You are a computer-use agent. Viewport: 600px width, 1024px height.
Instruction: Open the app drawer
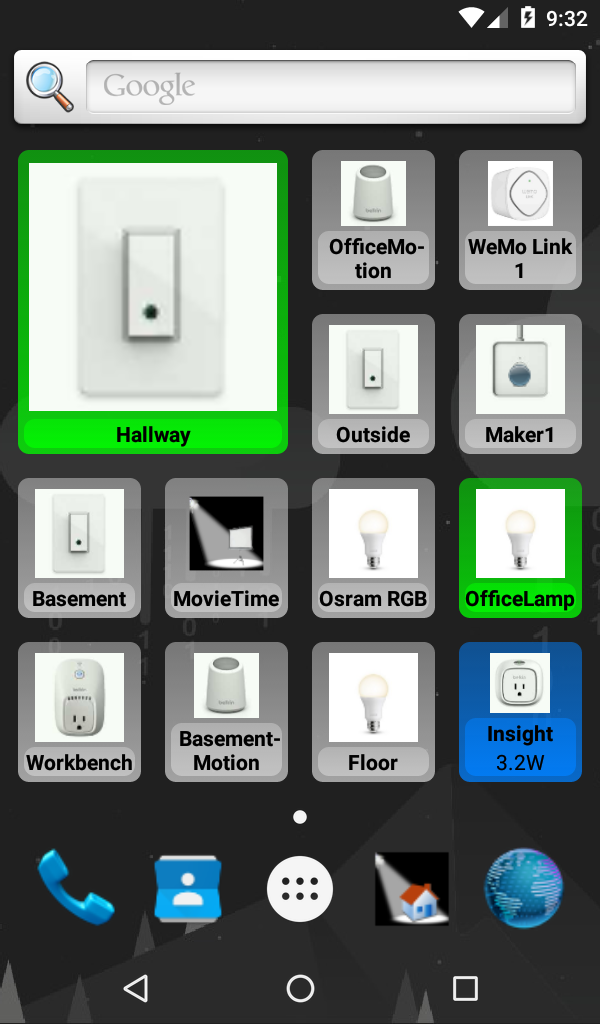[x=300, y=888]
